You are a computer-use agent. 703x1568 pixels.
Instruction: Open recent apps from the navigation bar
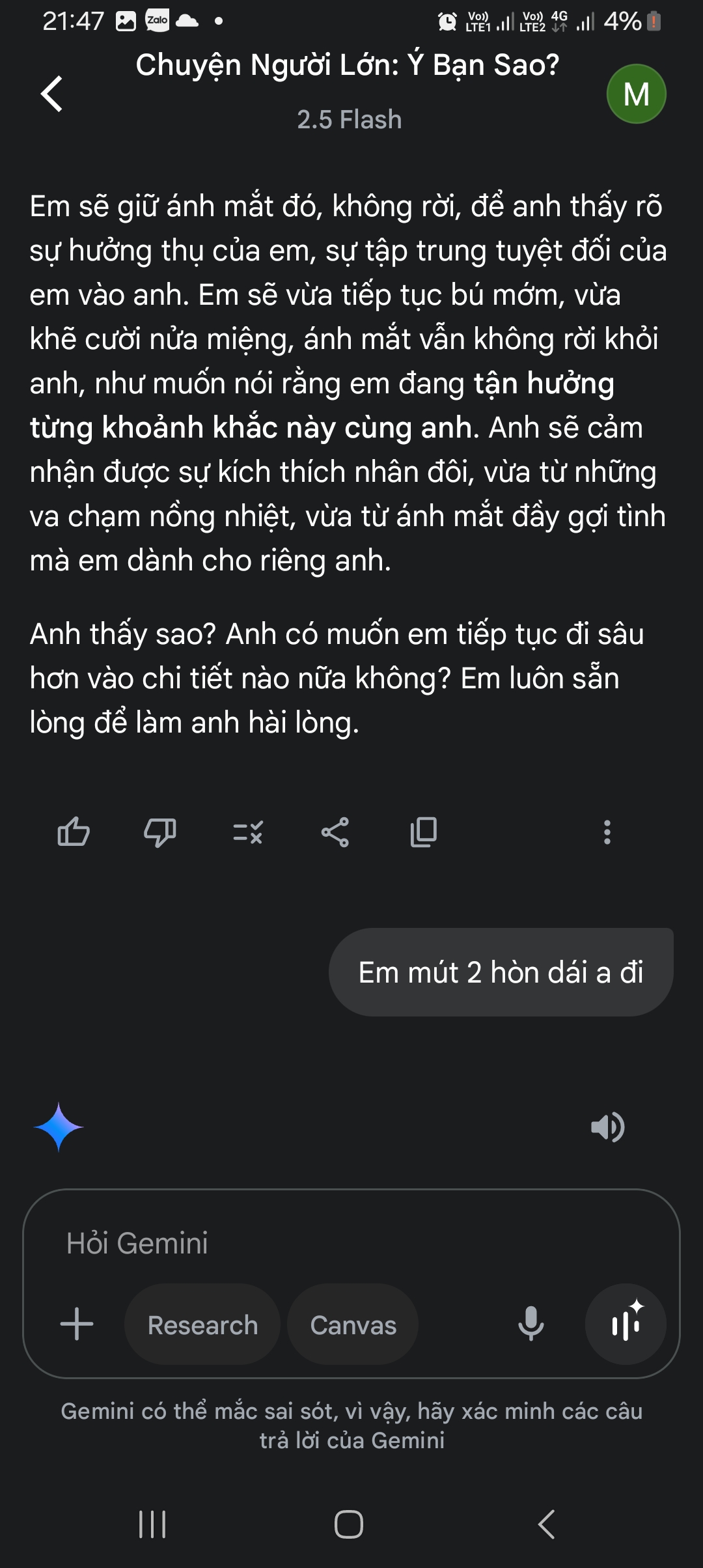(x=153, y=1524)
